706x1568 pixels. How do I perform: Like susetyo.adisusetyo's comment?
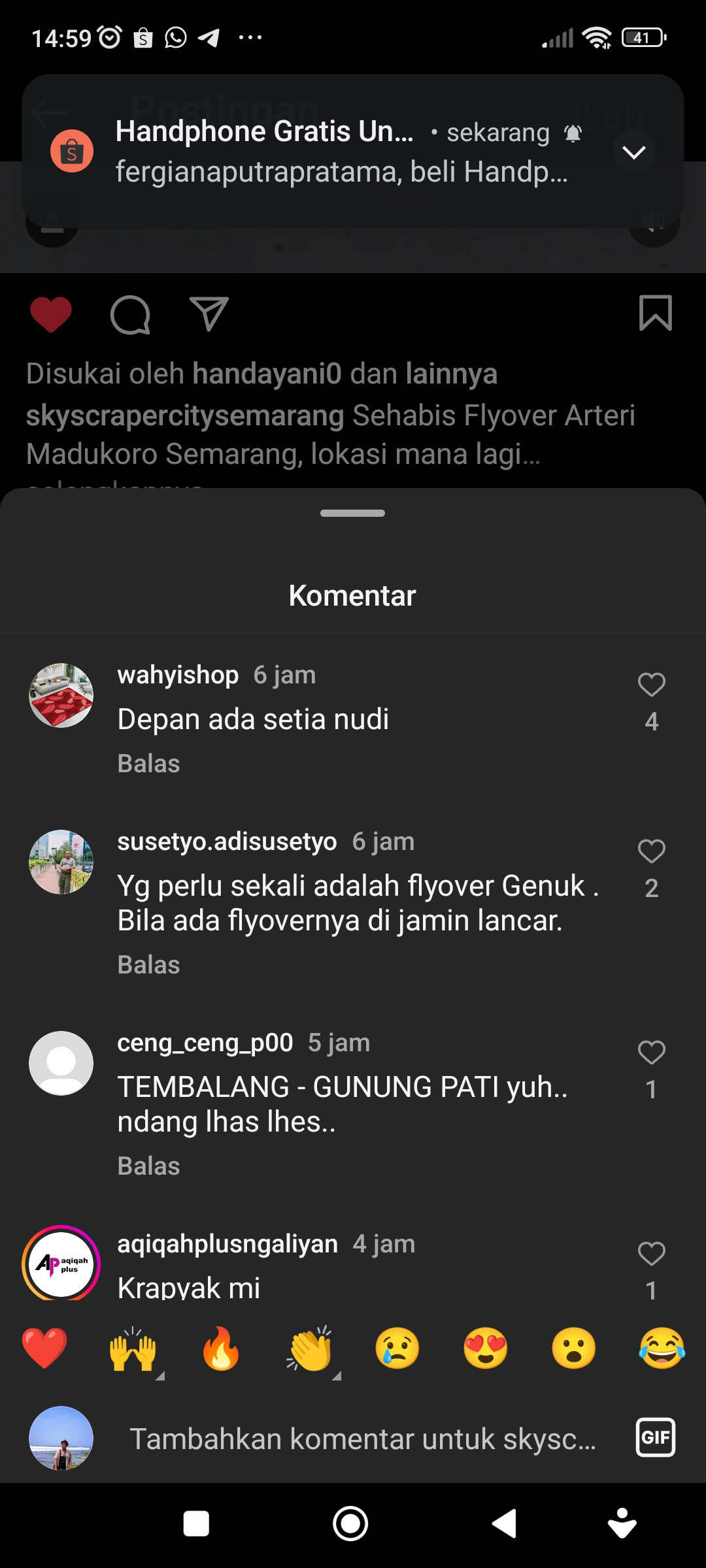click(x=651, y=851)
